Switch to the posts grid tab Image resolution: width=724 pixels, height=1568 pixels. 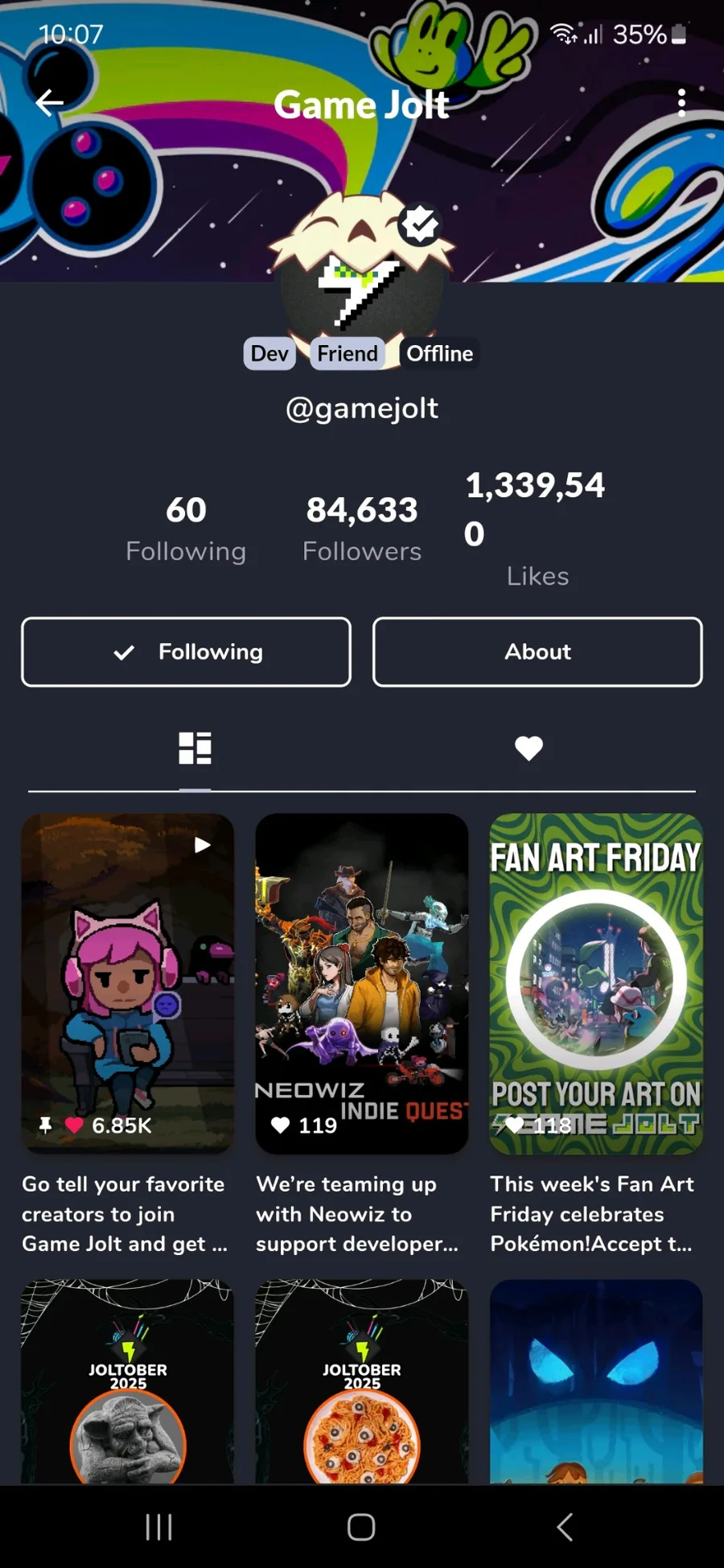tap(195, 748)
